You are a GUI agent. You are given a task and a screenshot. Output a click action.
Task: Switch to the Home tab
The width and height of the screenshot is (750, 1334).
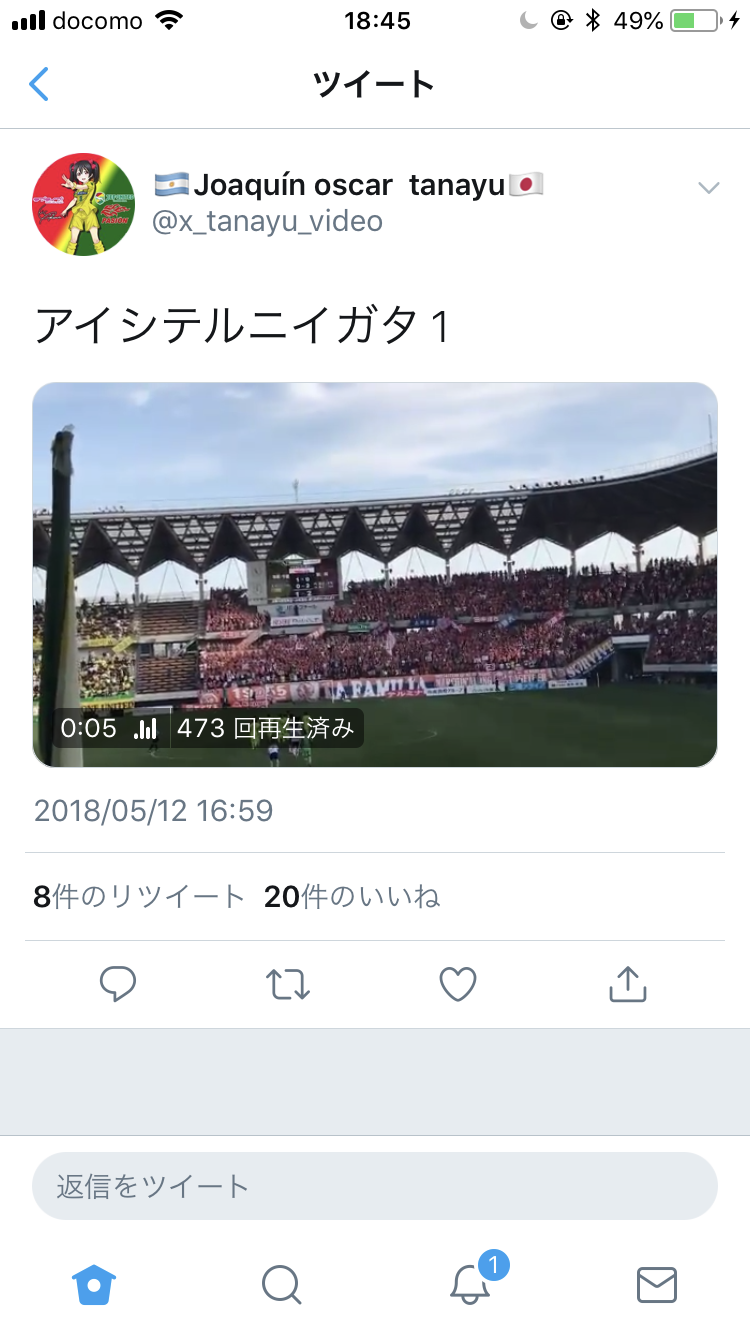pyautogui.click(x=94, y=1285)
